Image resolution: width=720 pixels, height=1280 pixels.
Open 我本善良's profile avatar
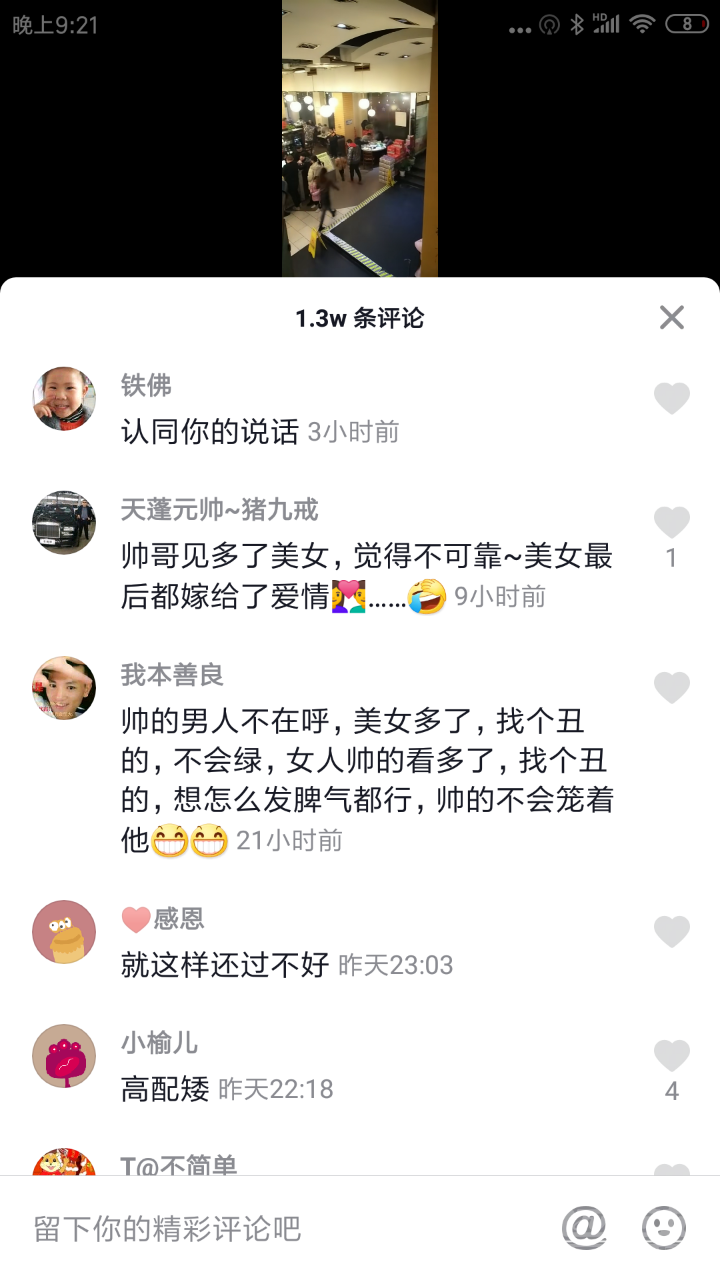tap(65, 688)
